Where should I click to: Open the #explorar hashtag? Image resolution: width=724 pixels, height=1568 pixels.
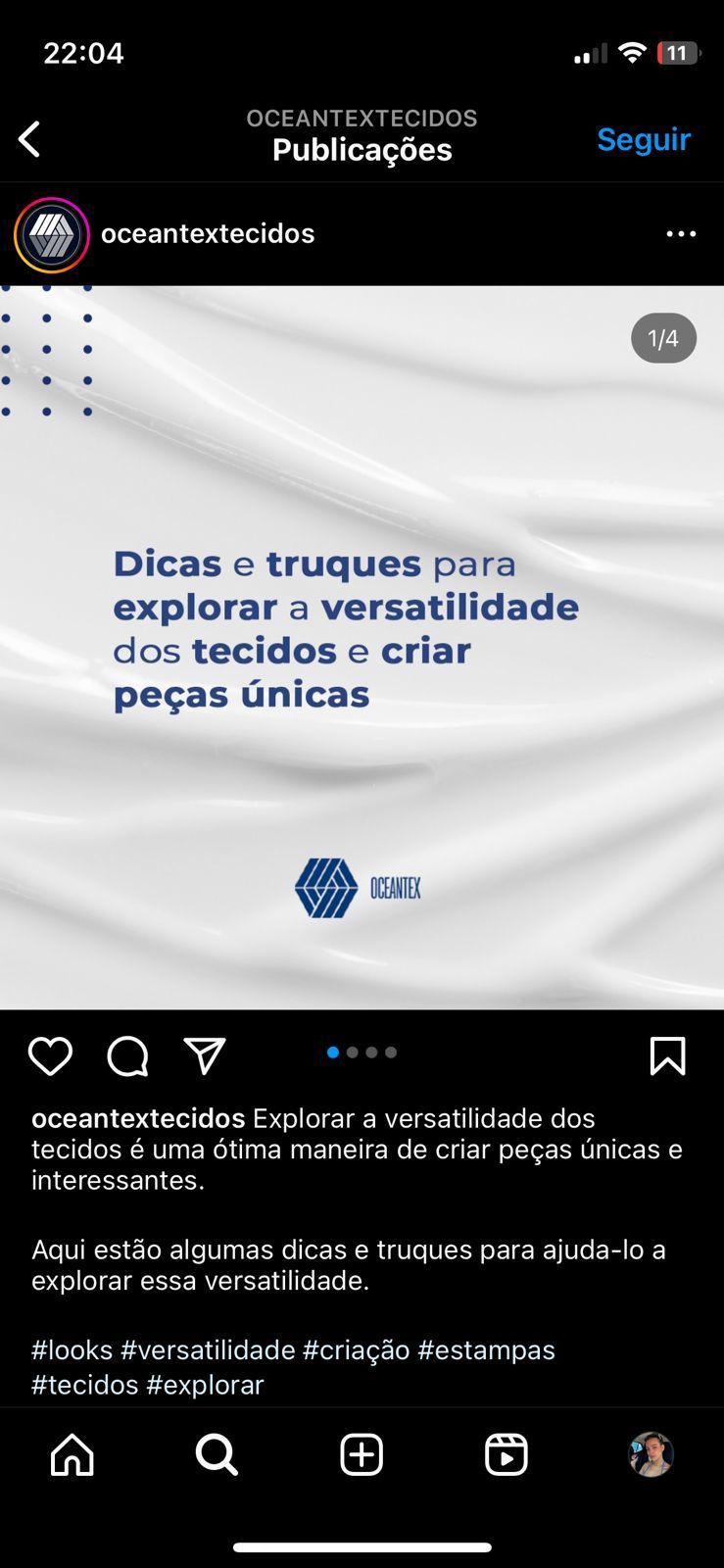pos(206,1384)
